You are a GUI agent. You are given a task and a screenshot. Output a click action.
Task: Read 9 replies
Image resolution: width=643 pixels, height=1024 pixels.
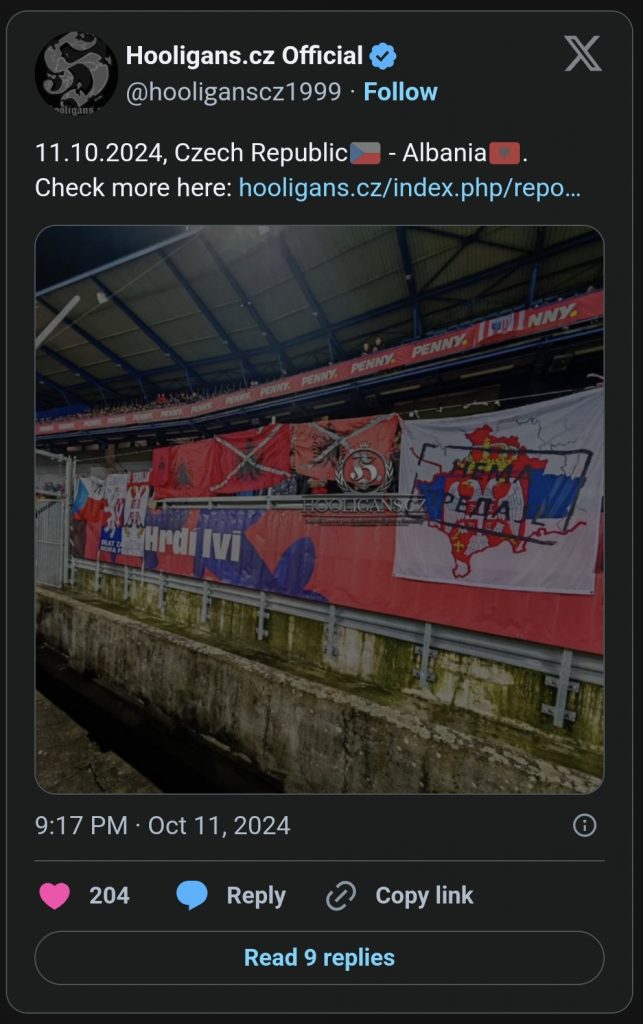(319, 958)
